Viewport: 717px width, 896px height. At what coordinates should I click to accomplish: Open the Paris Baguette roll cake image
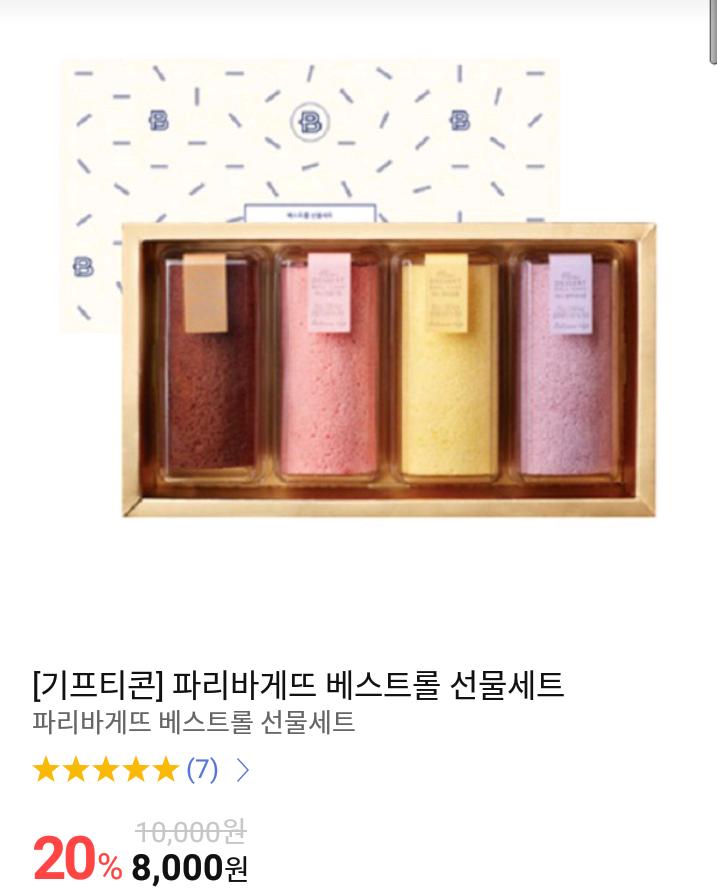point(358,288)
